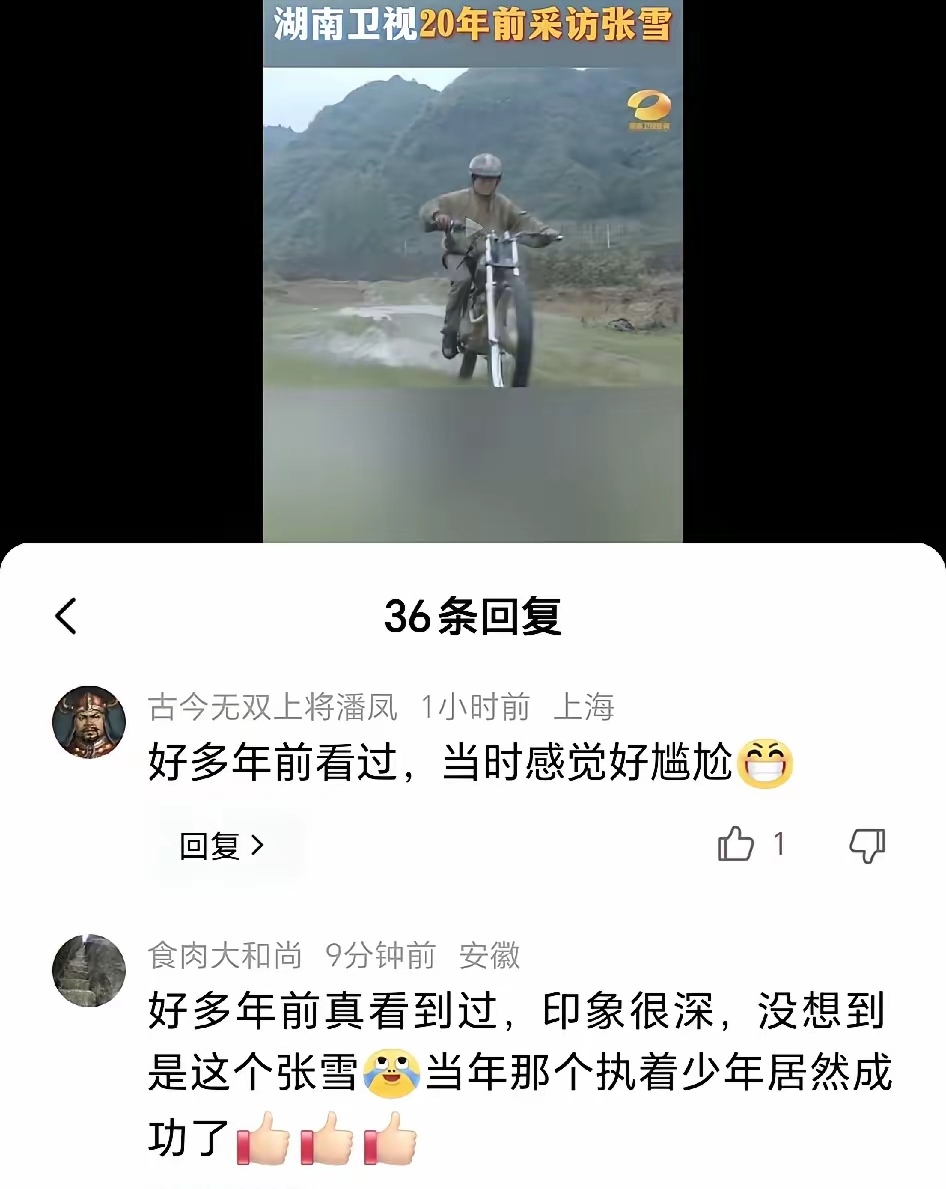
Task: View 食肉大和尚's username profile
Action: pos(225,956)
